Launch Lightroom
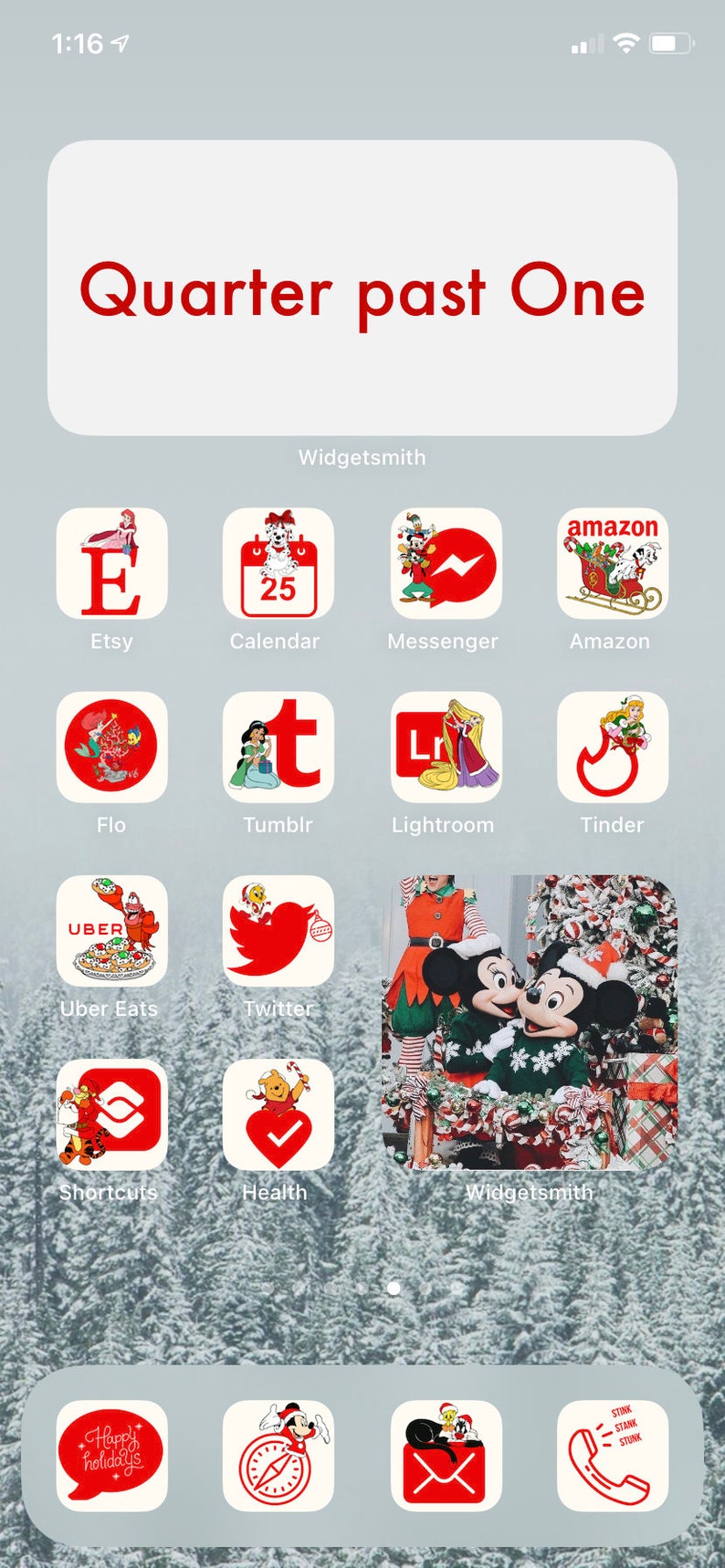The height and width of the screenshot is (1568, 725). click(447, 747)
